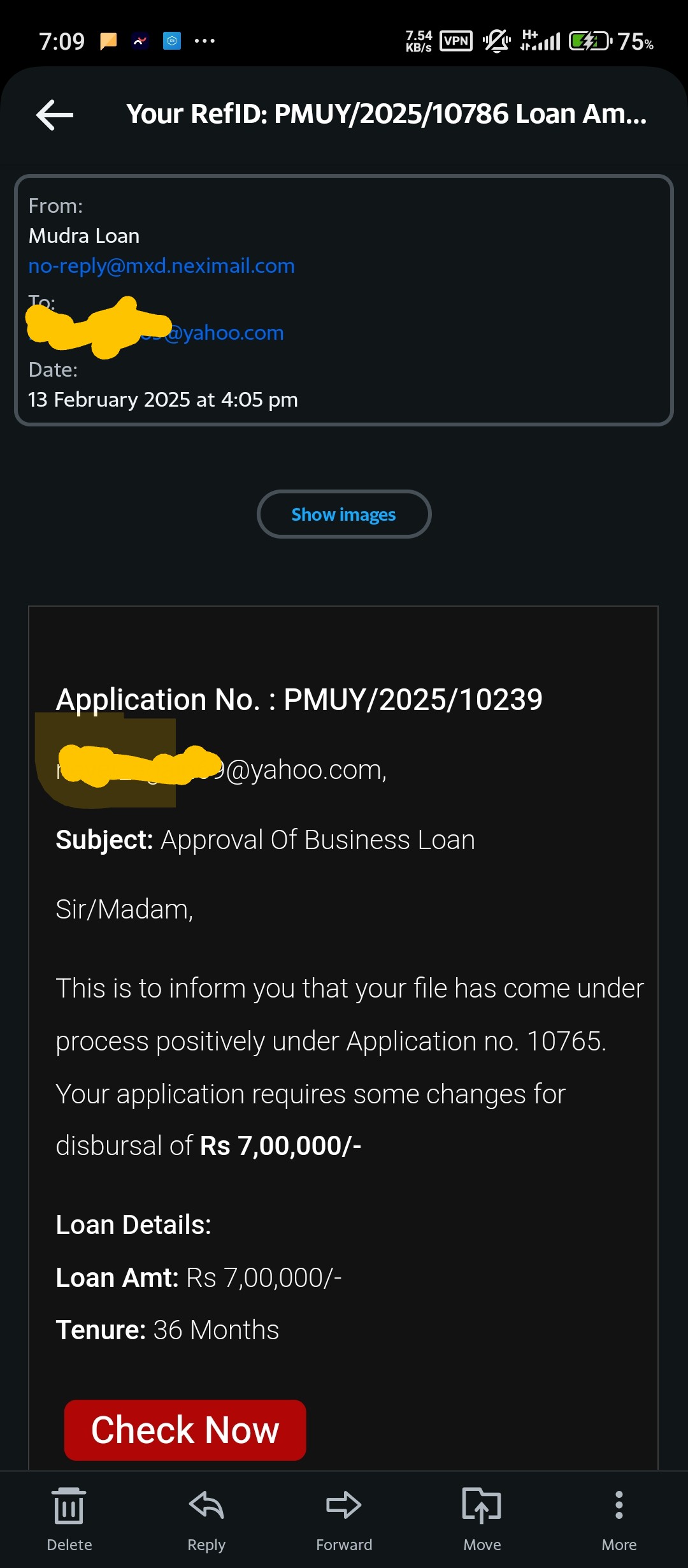Open the sender address no-reply@mxd.neximail.com
688x1568 pixels.
(162, 266)
